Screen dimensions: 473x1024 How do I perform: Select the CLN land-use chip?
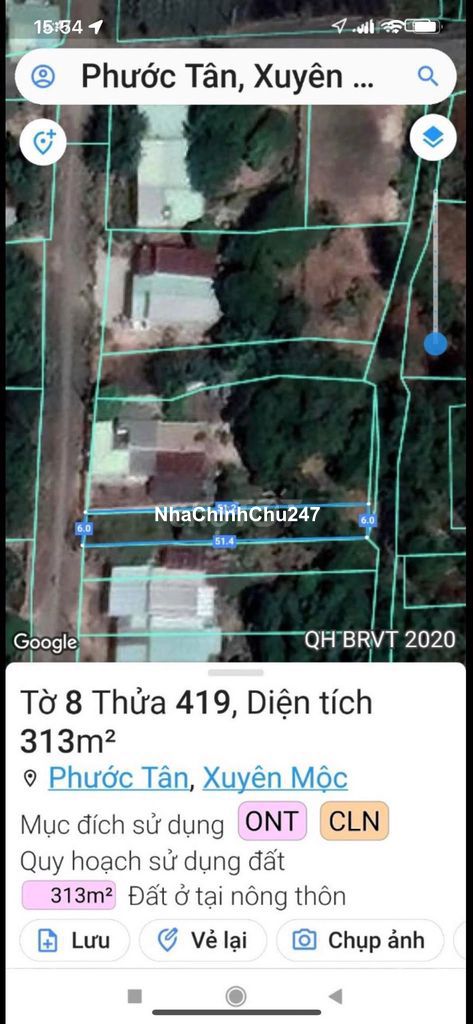[355, 821]
